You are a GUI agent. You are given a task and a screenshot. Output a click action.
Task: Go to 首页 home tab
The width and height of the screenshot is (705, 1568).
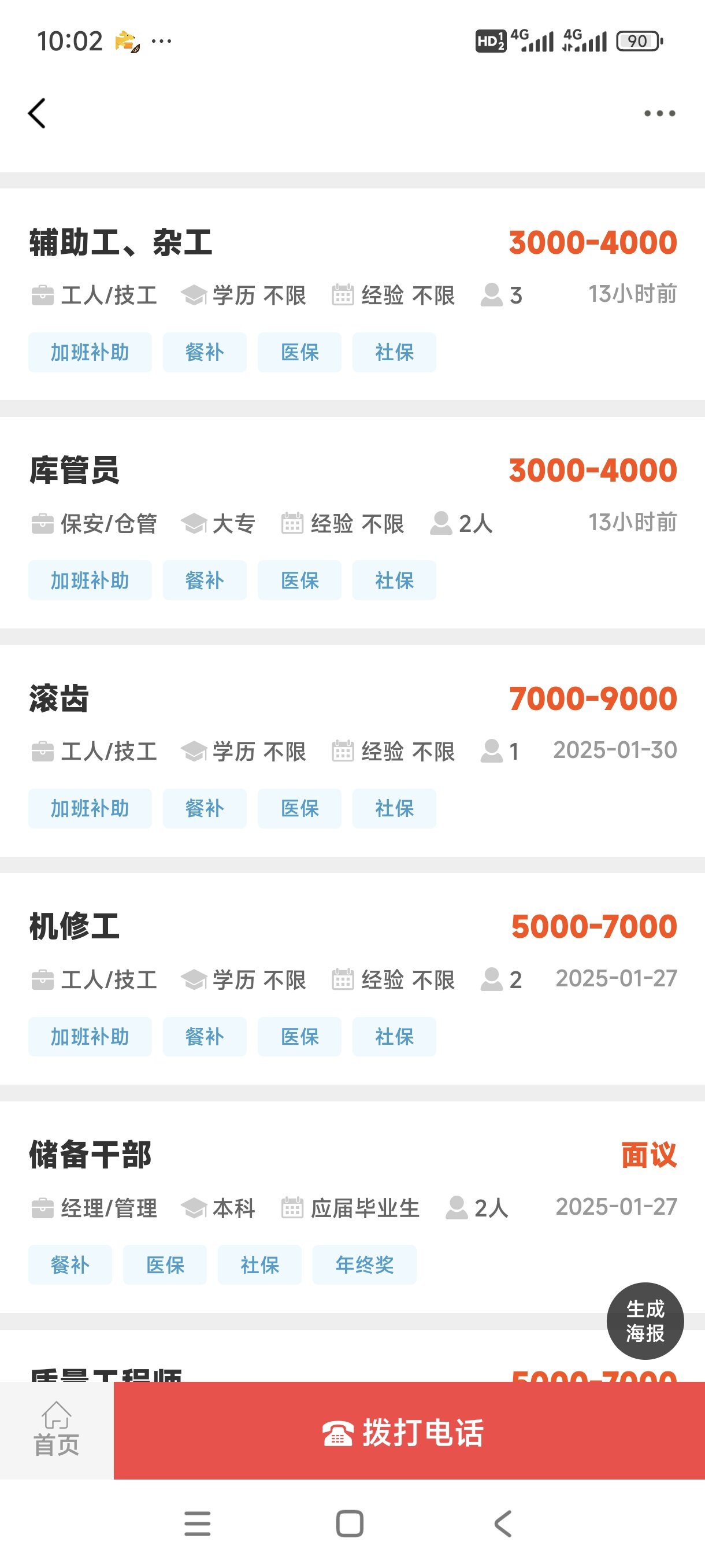pyautogui.click(x=57, y=1430)
